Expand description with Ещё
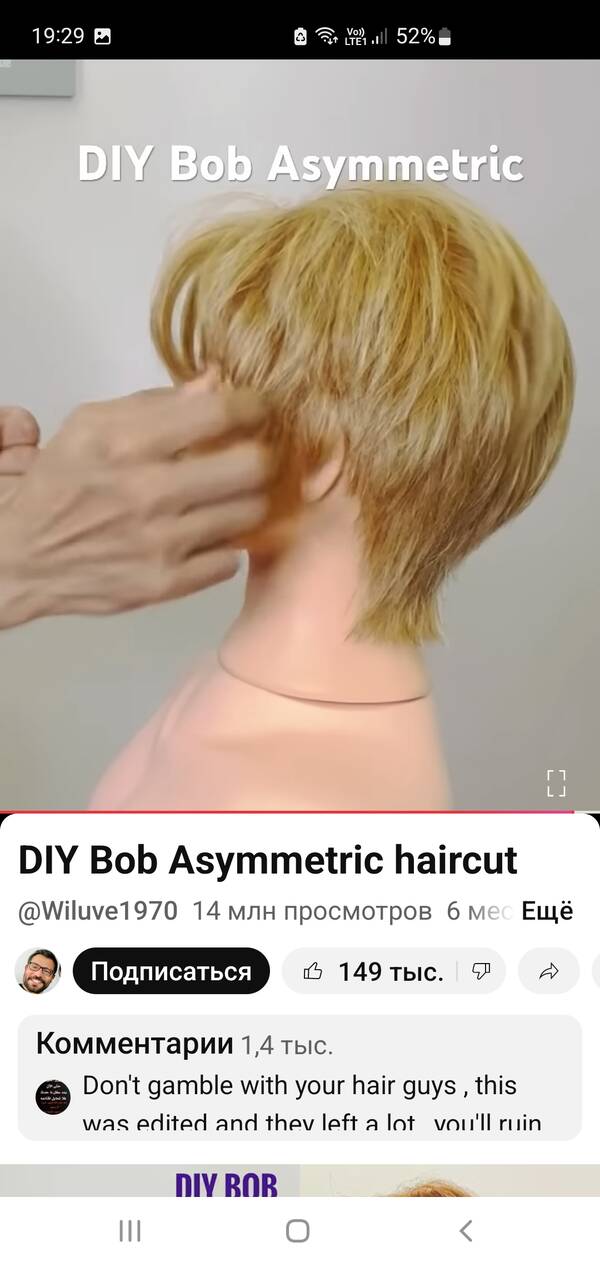Screen dimensions: 600x1267 coord(548,911)
